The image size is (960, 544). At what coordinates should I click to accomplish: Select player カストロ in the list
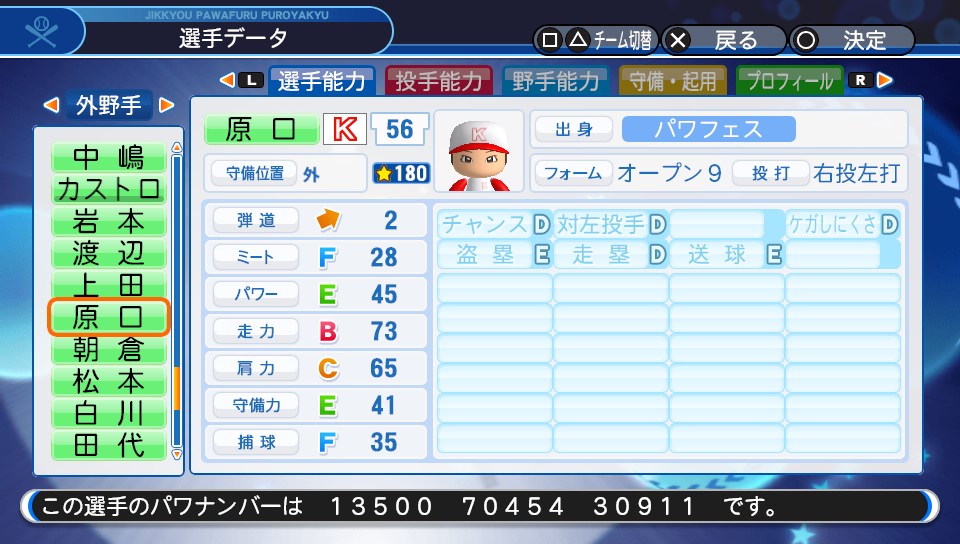point(109,190)
